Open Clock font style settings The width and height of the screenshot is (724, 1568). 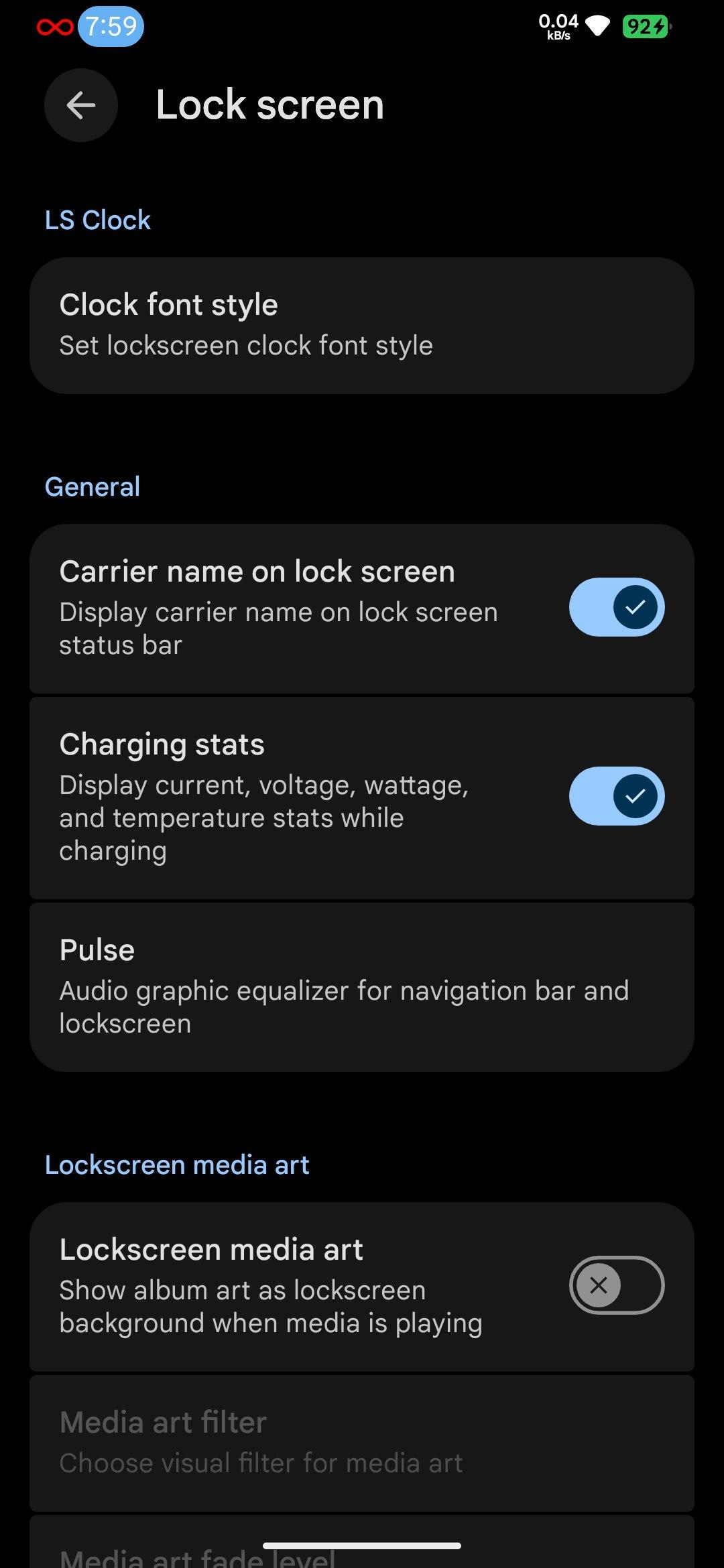click(362, 326)
